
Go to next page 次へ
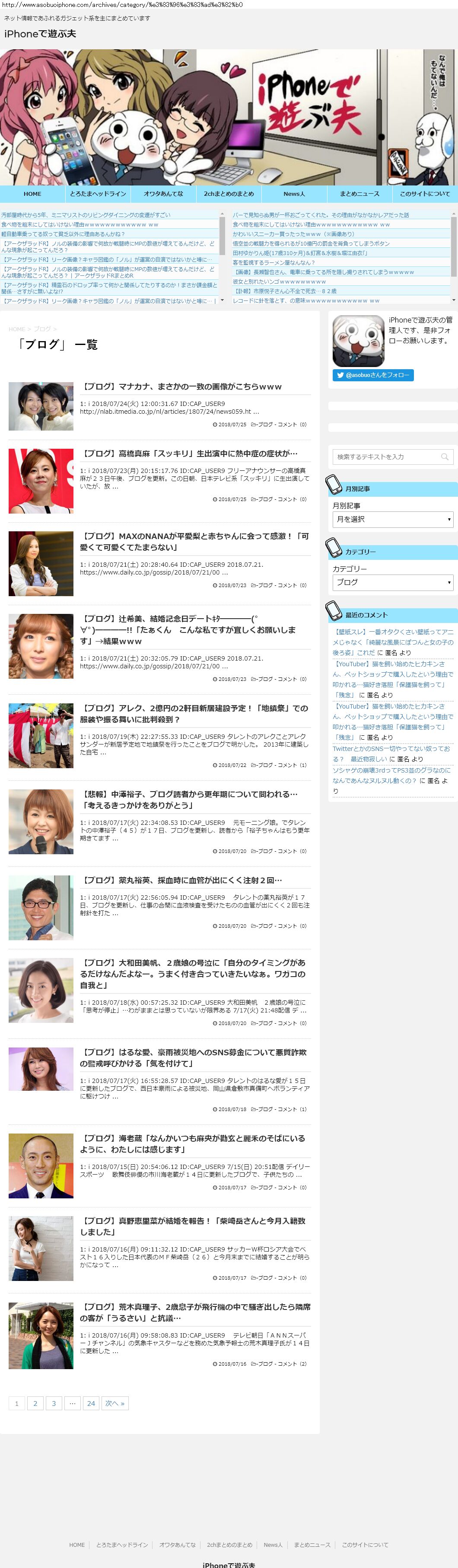click(x=114, y=1404)
